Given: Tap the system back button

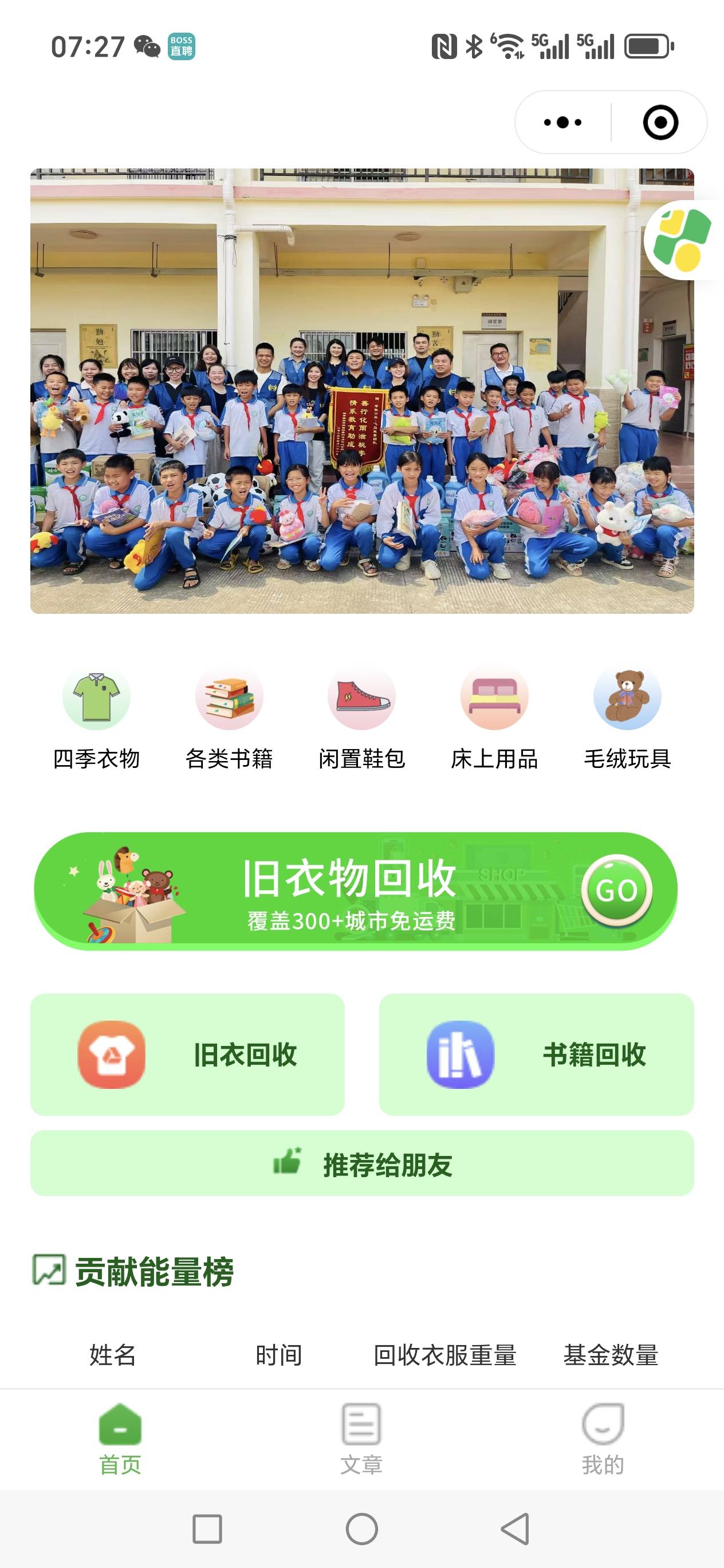Looking at the screenshot, I should click(x=515, y=1528).
